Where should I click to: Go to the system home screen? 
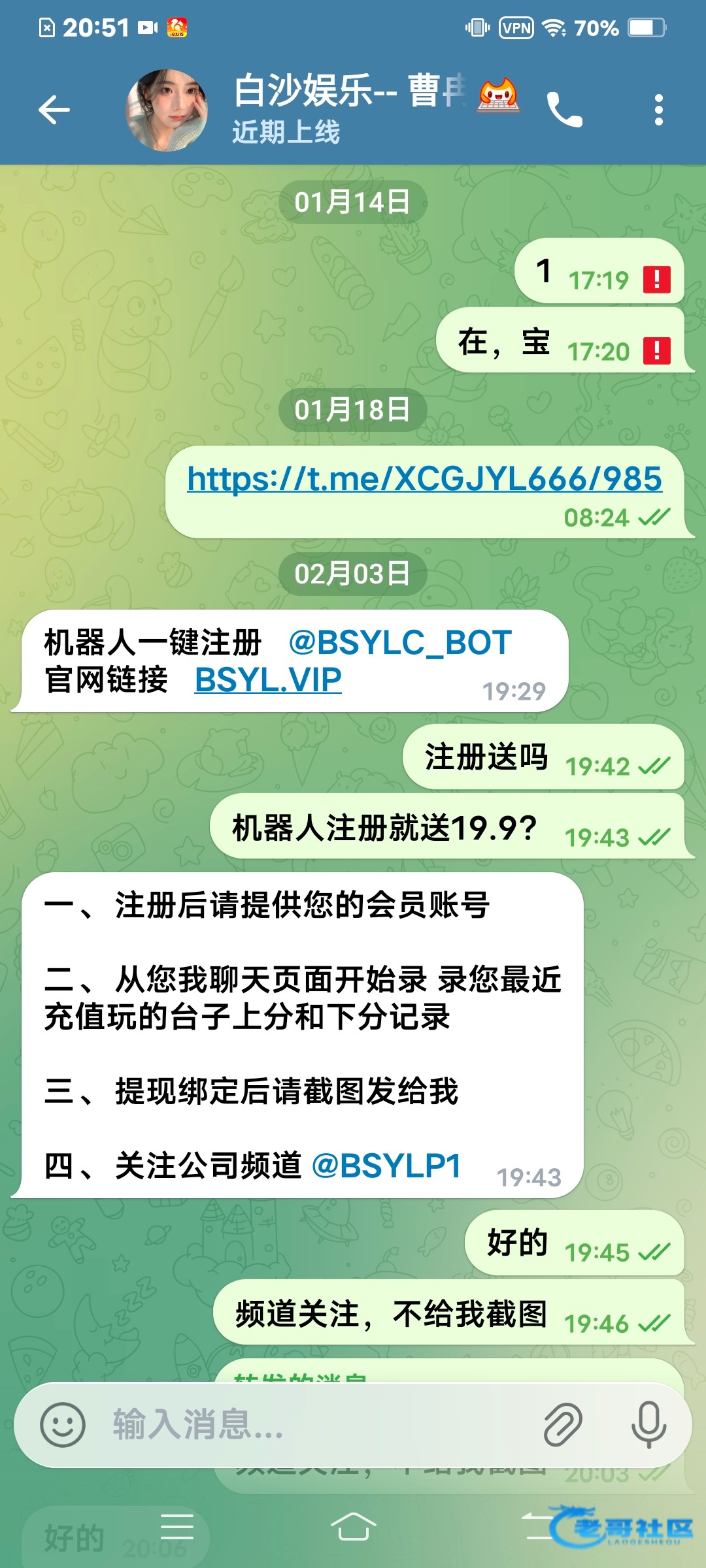tap(353, 1527)
